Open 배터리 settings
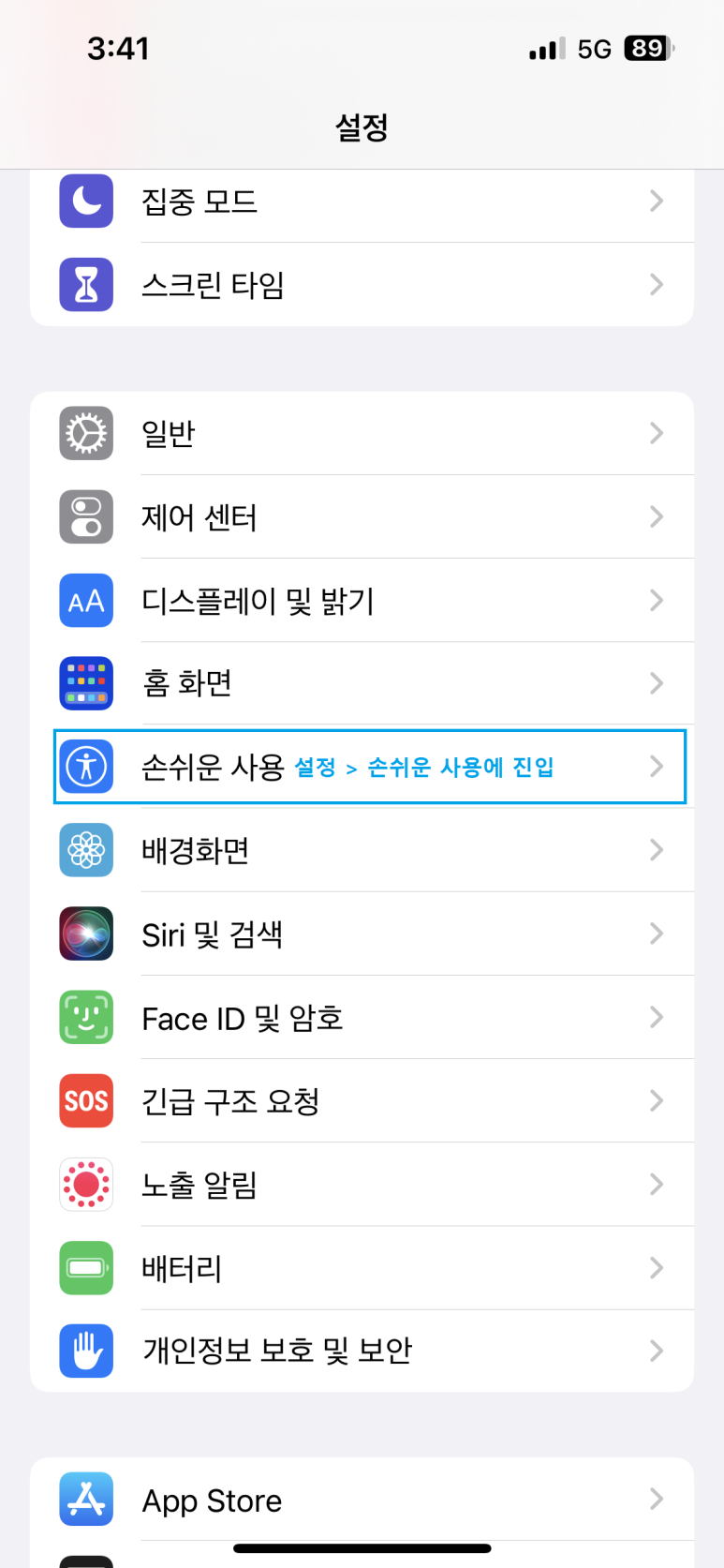The image size is (724, 1568). point(362,1267)
